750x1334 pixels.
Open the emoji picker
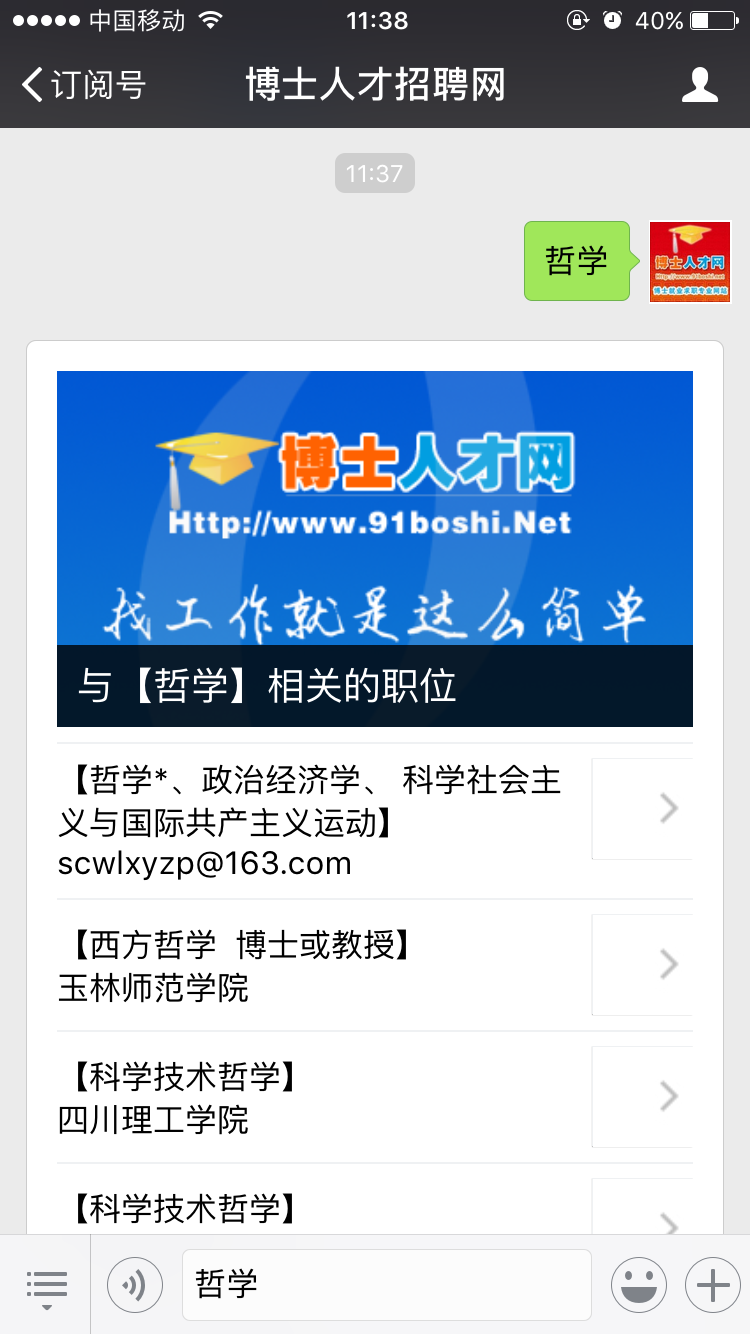(x=638, y=1285)
